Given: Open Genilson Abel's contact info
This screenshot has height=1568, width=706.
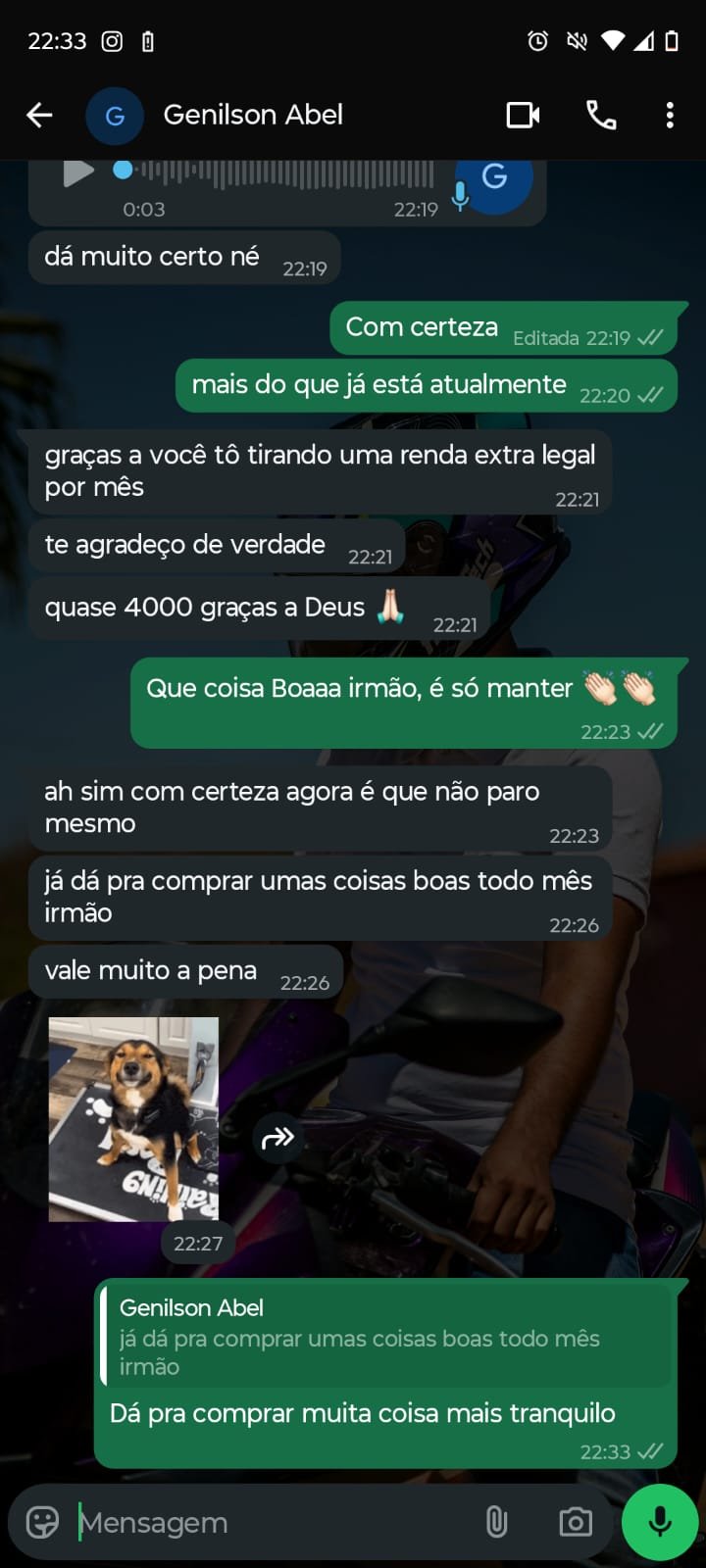Looking at the screenshot, I should (x=253, y=116).
